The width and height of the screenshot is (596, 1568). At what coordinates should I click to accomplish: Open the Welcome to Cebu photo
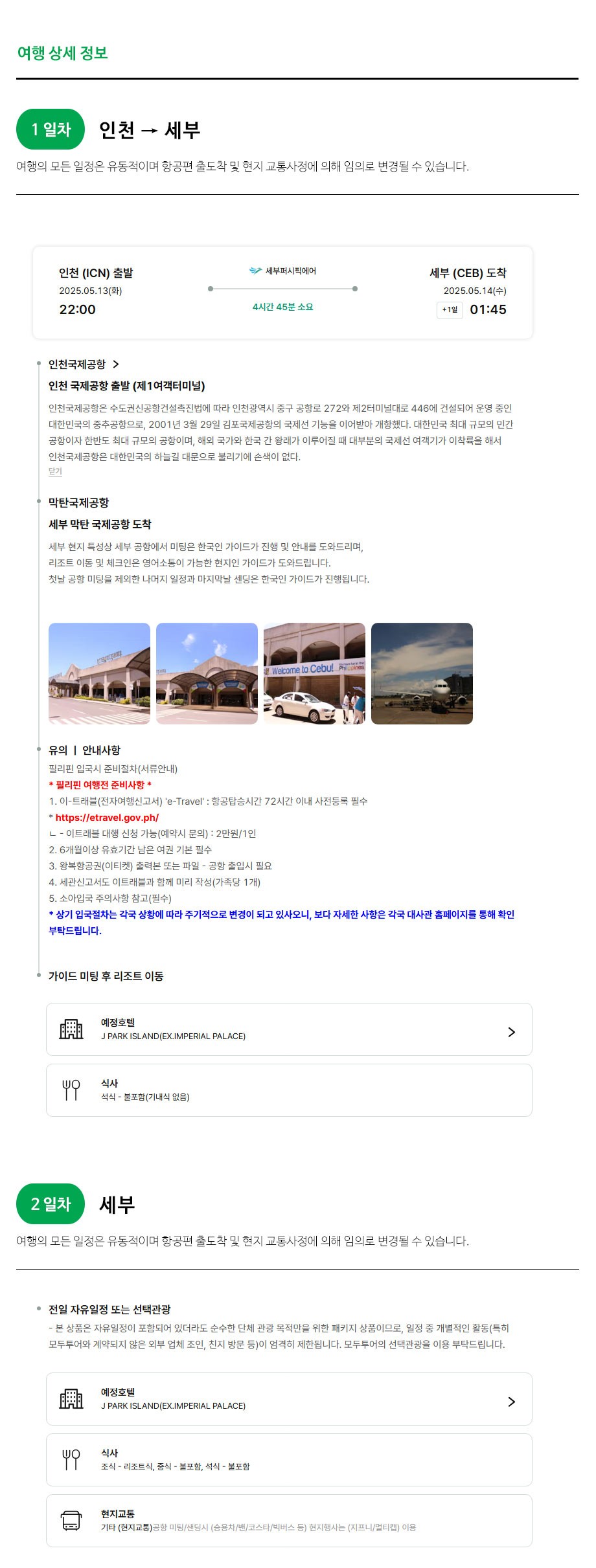[314, 673]
